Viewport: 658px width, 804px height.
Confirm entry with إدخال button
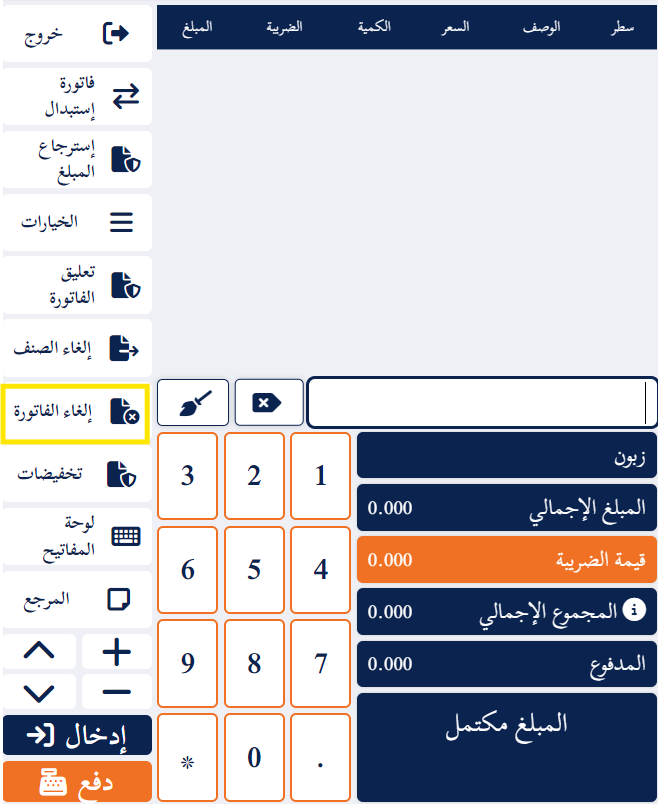point(77,735)
